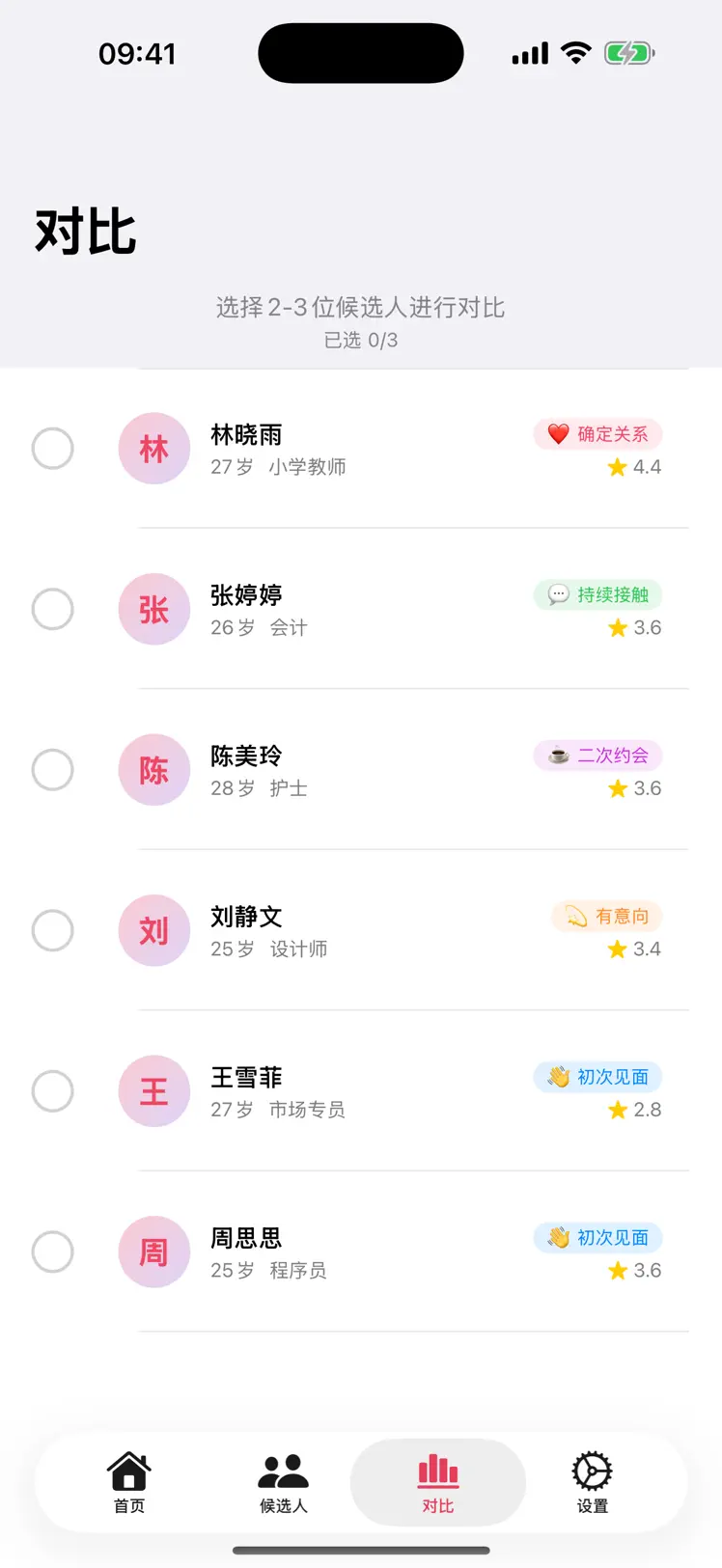This screenshot has height=1568, width=722.
Task: Open 刘静文's 有意向 status badge
Action: [x=606, y=916]
